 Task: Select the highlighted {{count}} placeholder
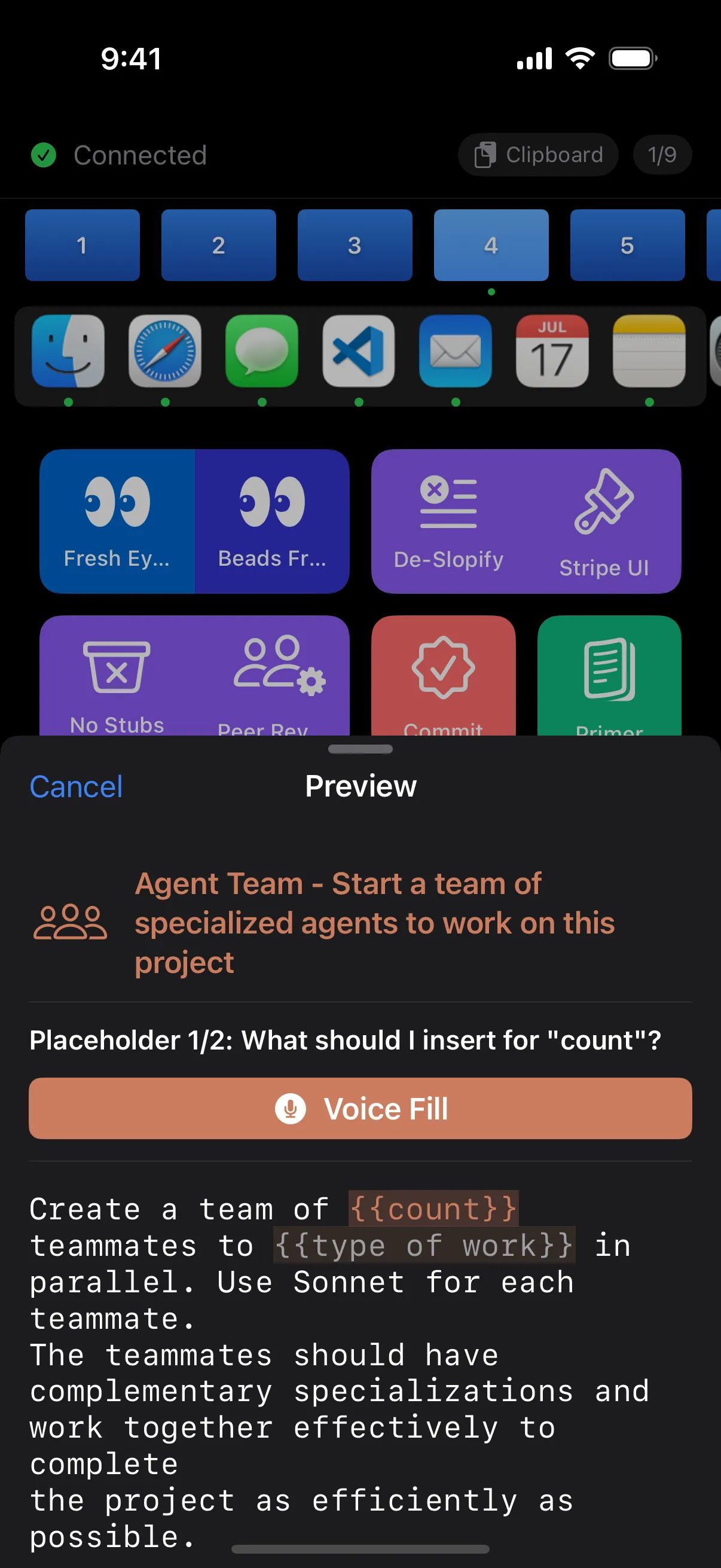coord(432,1209)
